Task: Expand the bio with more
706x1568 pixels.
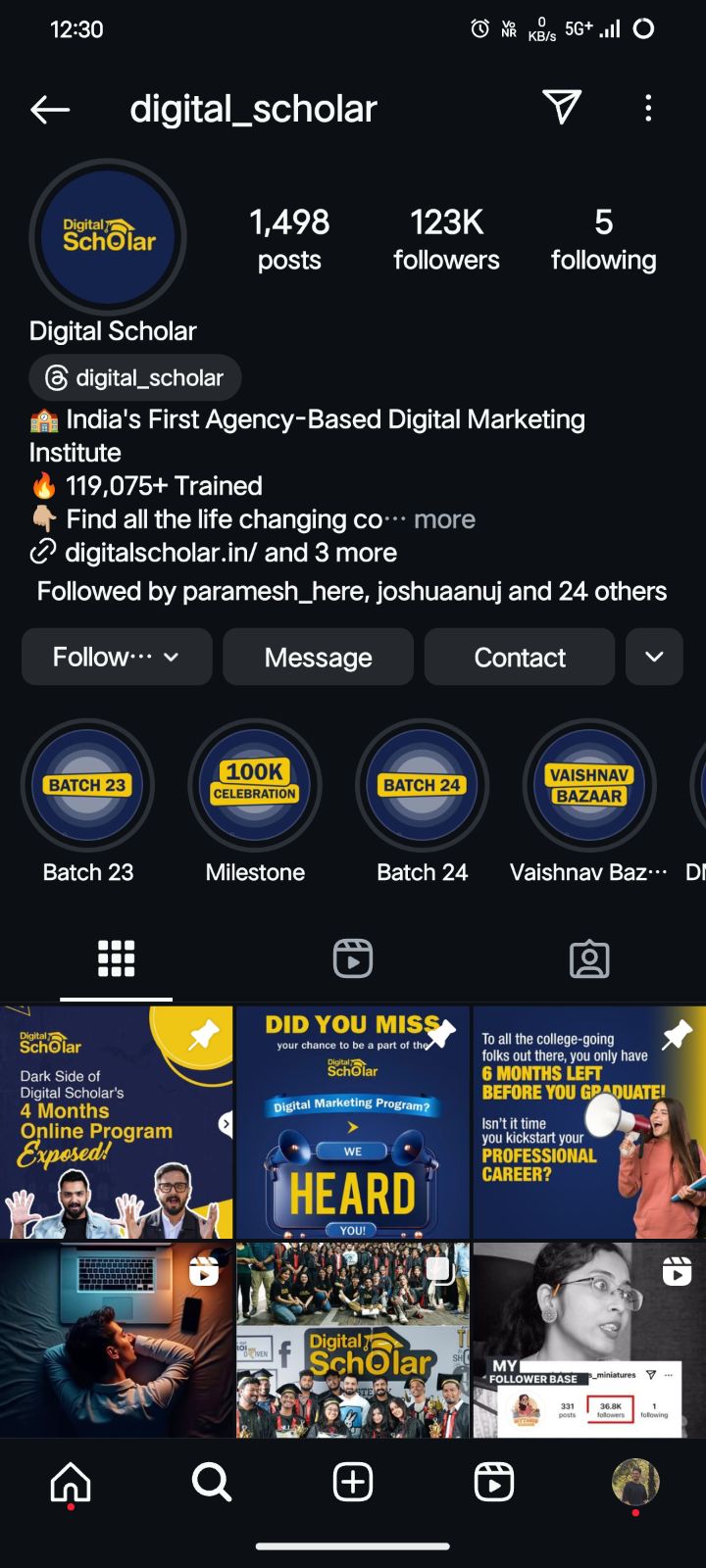Action: pyautogui.click(x=444, y=519)
